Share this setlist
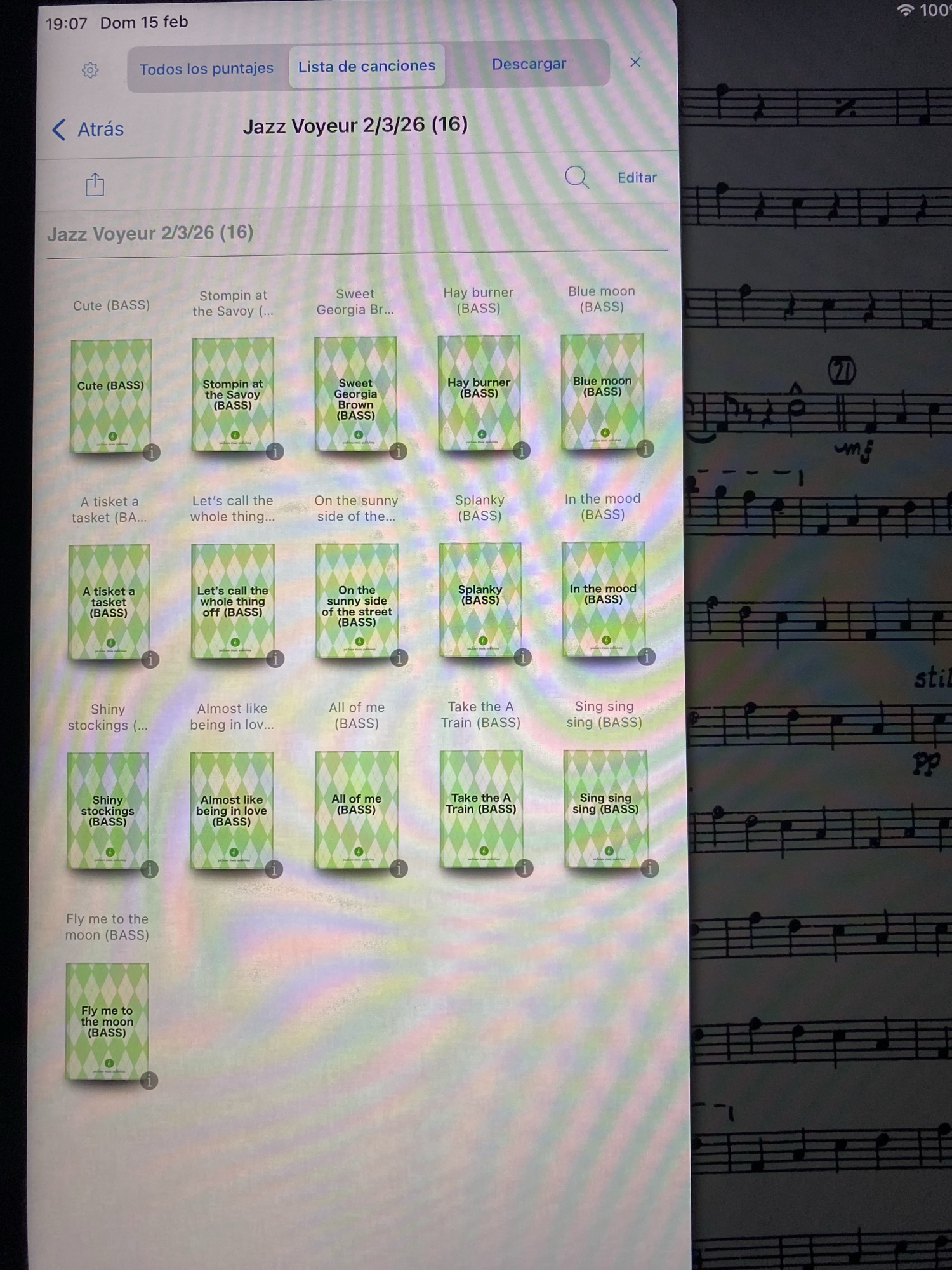Image resolution: width=952 pixels, height=1270 pixels. (x=95, y=185)
